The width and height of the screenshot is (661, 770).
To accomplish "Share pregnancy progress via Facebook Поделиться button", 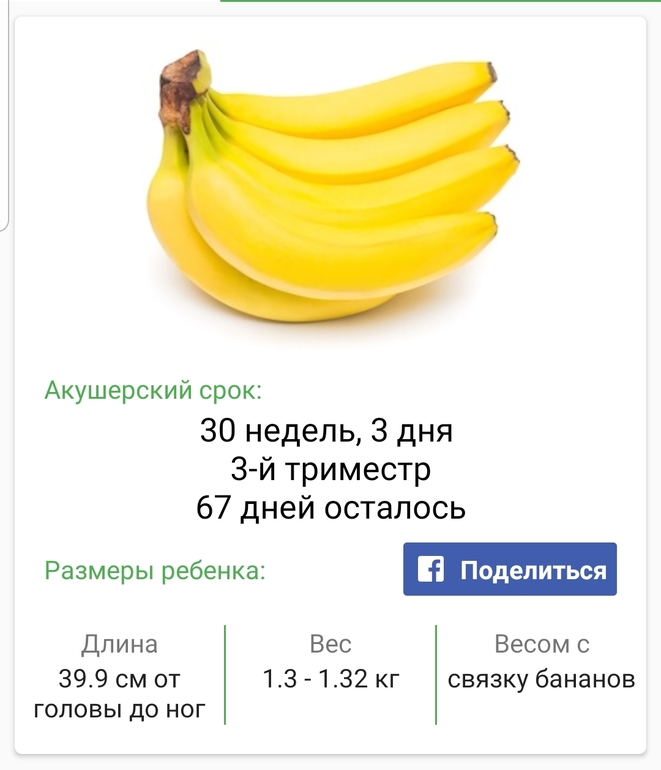I will pyautogui.click(x=510, y=570).
